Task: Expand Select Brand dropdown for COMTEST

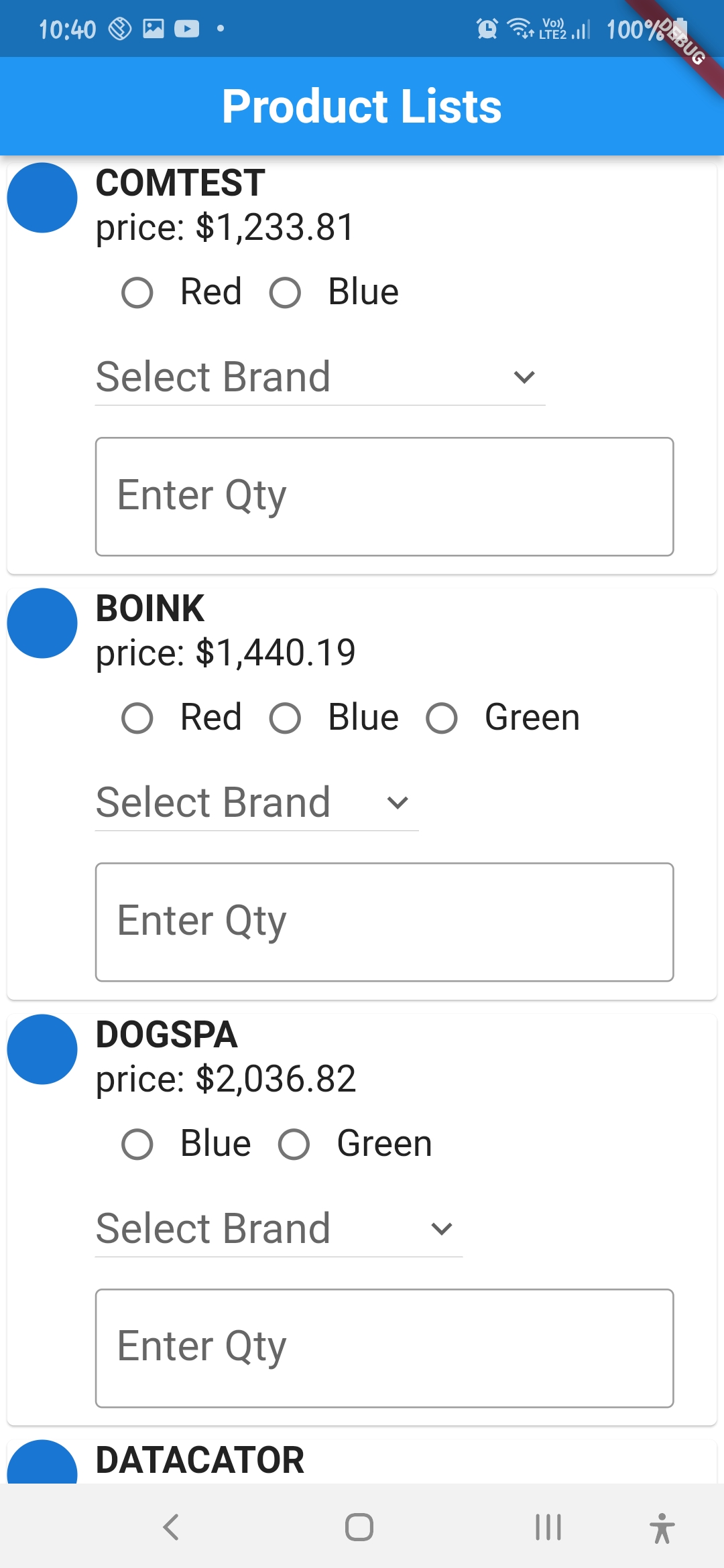Action: [320, 377]
